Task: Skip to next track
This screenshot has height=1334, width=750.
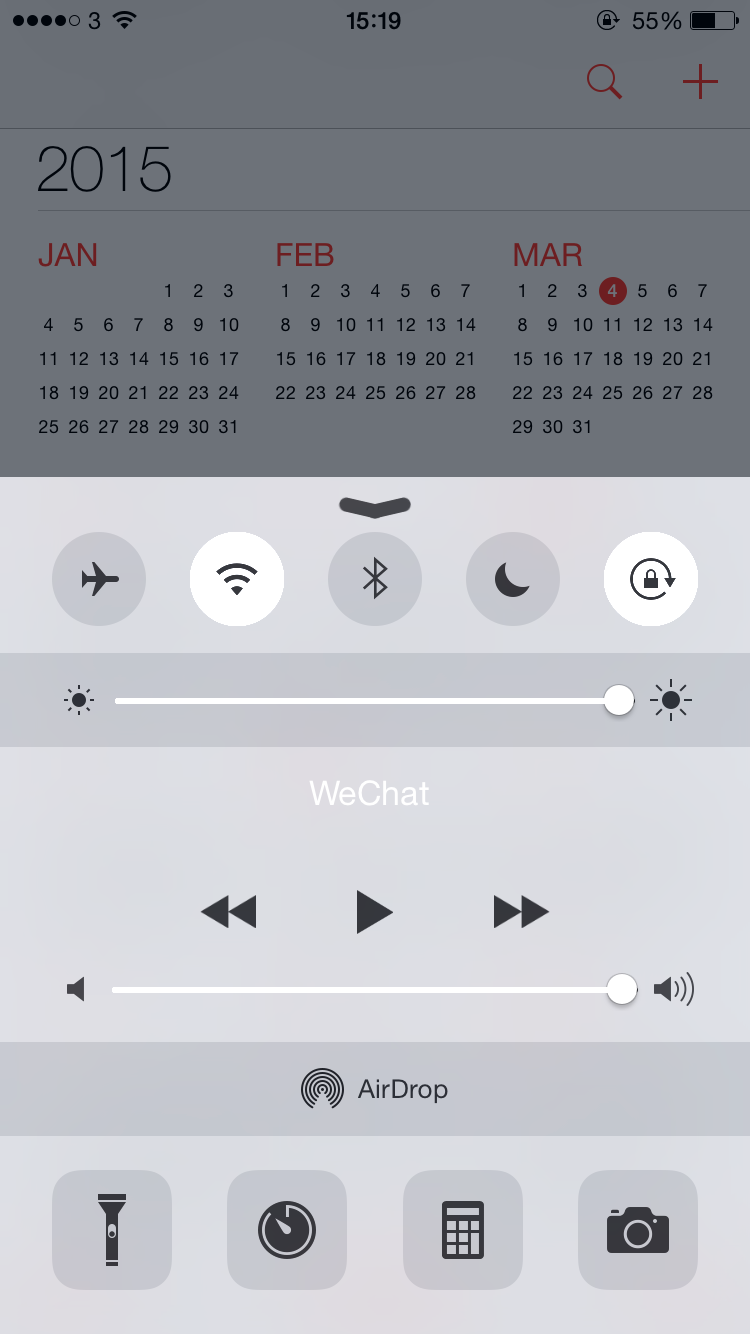Action: [521, 912]
